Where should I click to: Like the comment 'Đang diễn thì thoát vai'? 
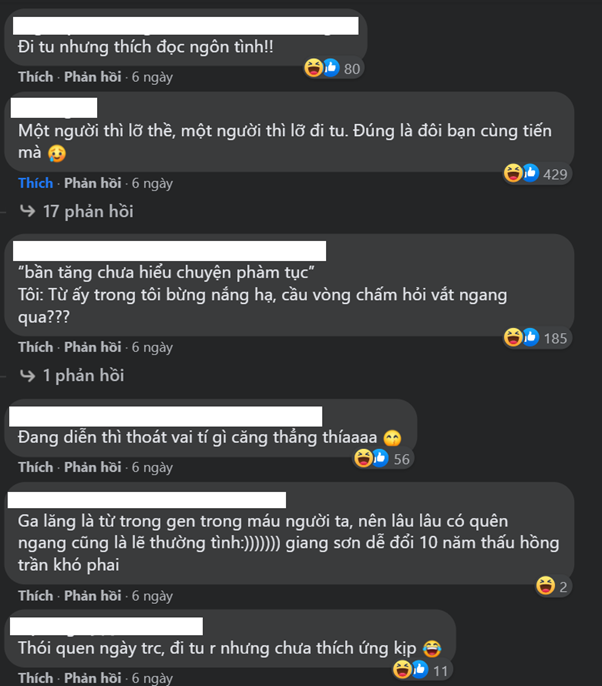[35, 467]
